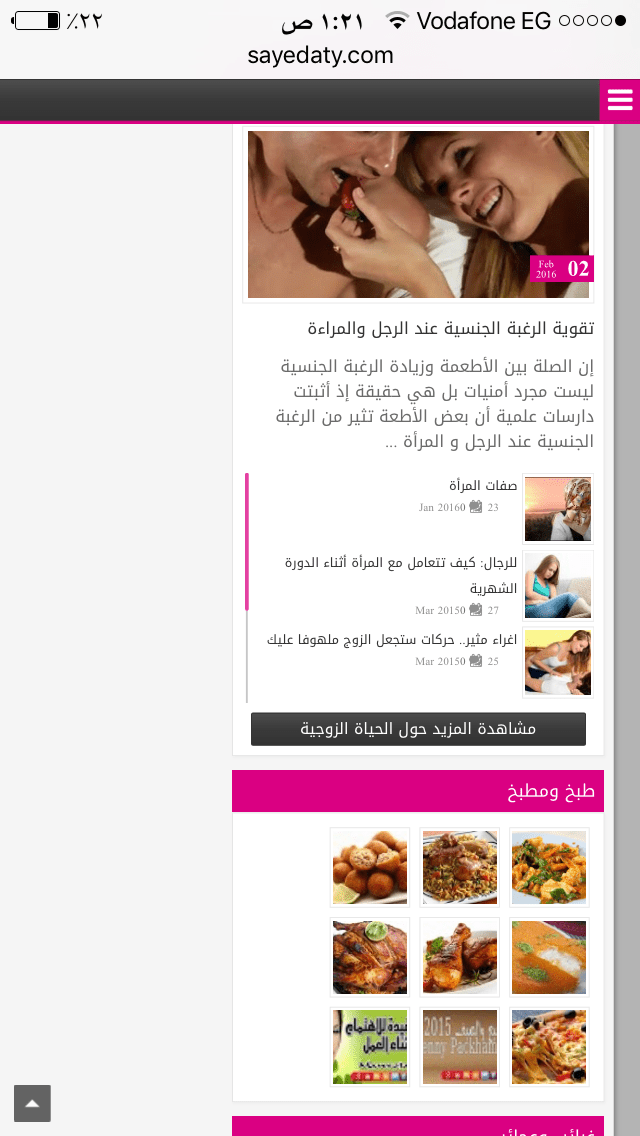This screenshot has width=640, height=1136.
Task: Open the hamburger menu
Action: click(x=619, y=100)
